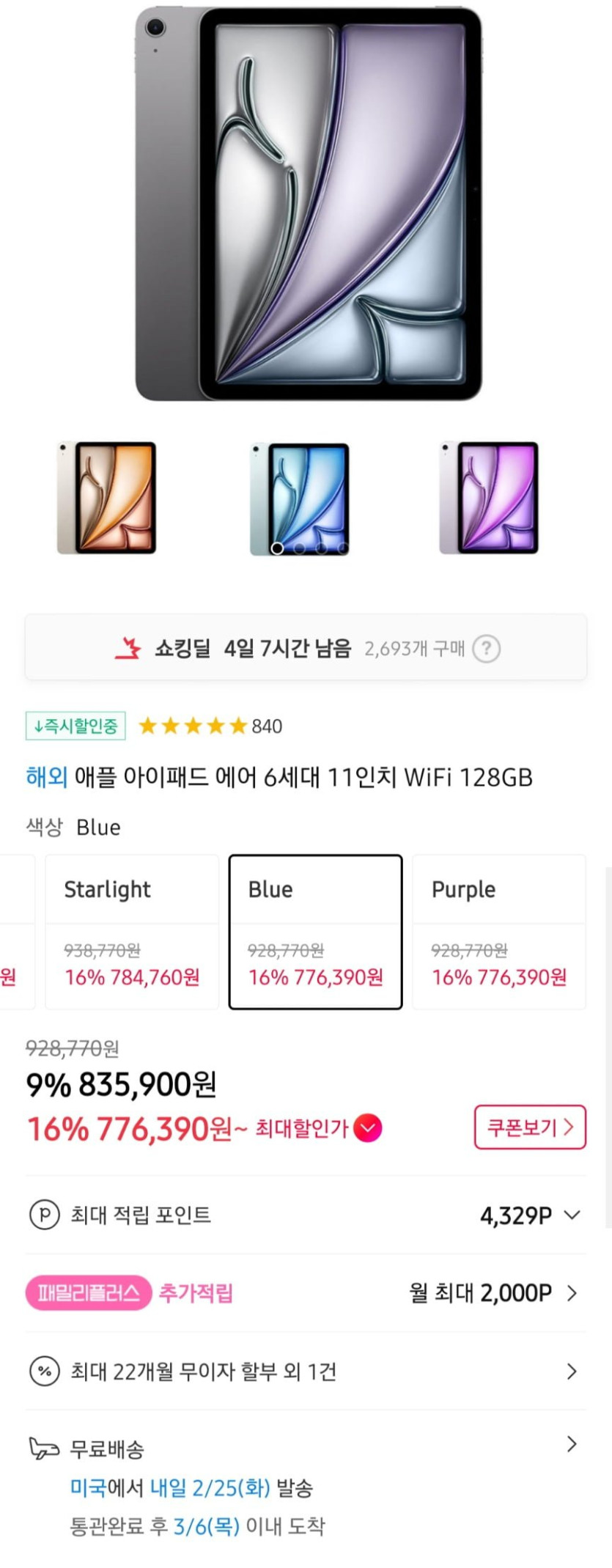This screenshot has width=612, height=1568.
Task: Open 패밀리플러스 추가적립 row
Action: pyautogui.click(x=305, y=1293)
